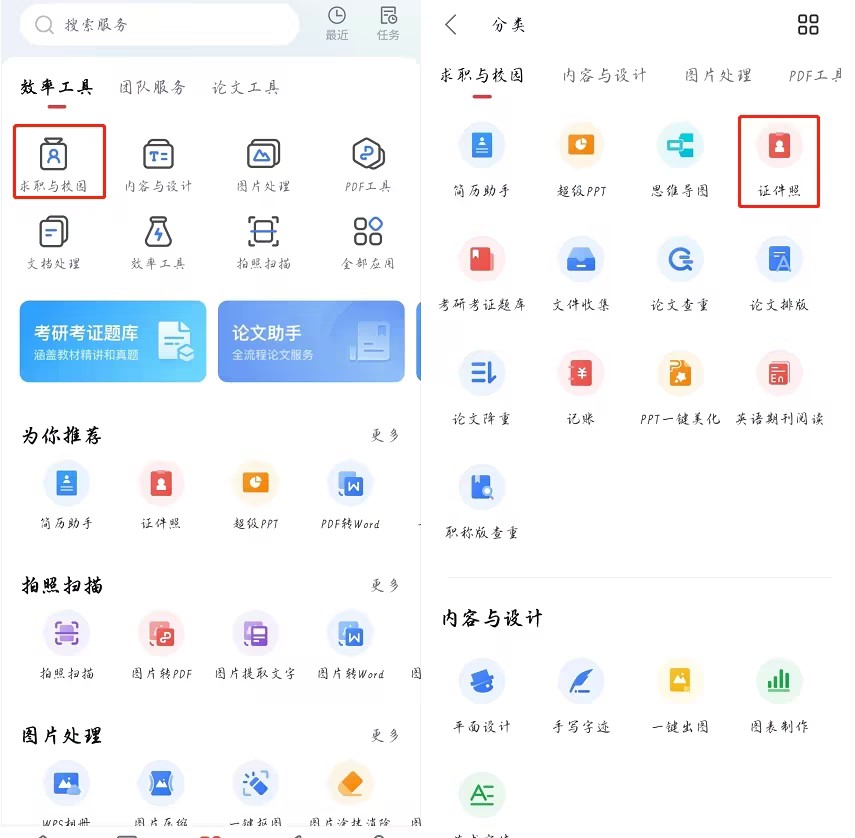This screenshot has width=855, height=838.
Task: Open the 文档处理 category
Action: (x=54, y=241)
